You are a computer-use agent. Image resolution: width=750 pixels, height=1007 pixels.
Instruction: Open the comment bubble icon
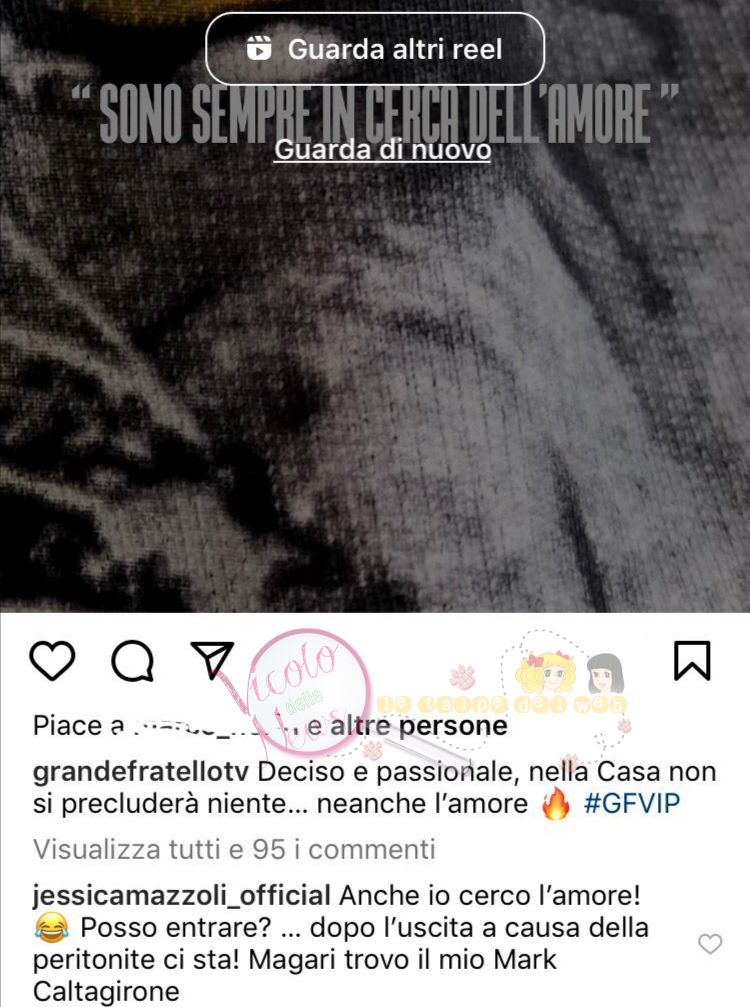tap(132, 661)
